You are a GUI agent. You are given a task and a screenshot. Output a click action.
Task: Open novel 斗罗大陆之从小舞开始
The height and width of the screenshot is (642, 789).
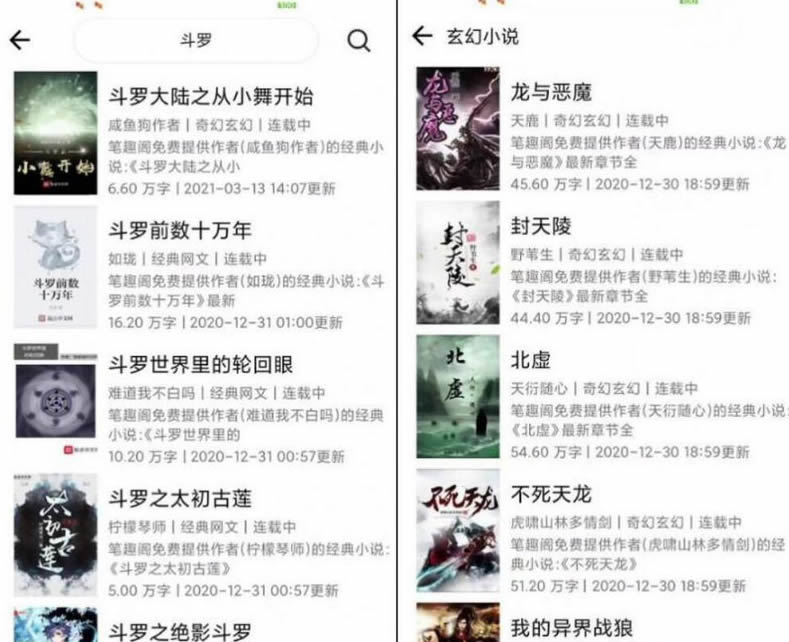(x=210, y=97)
